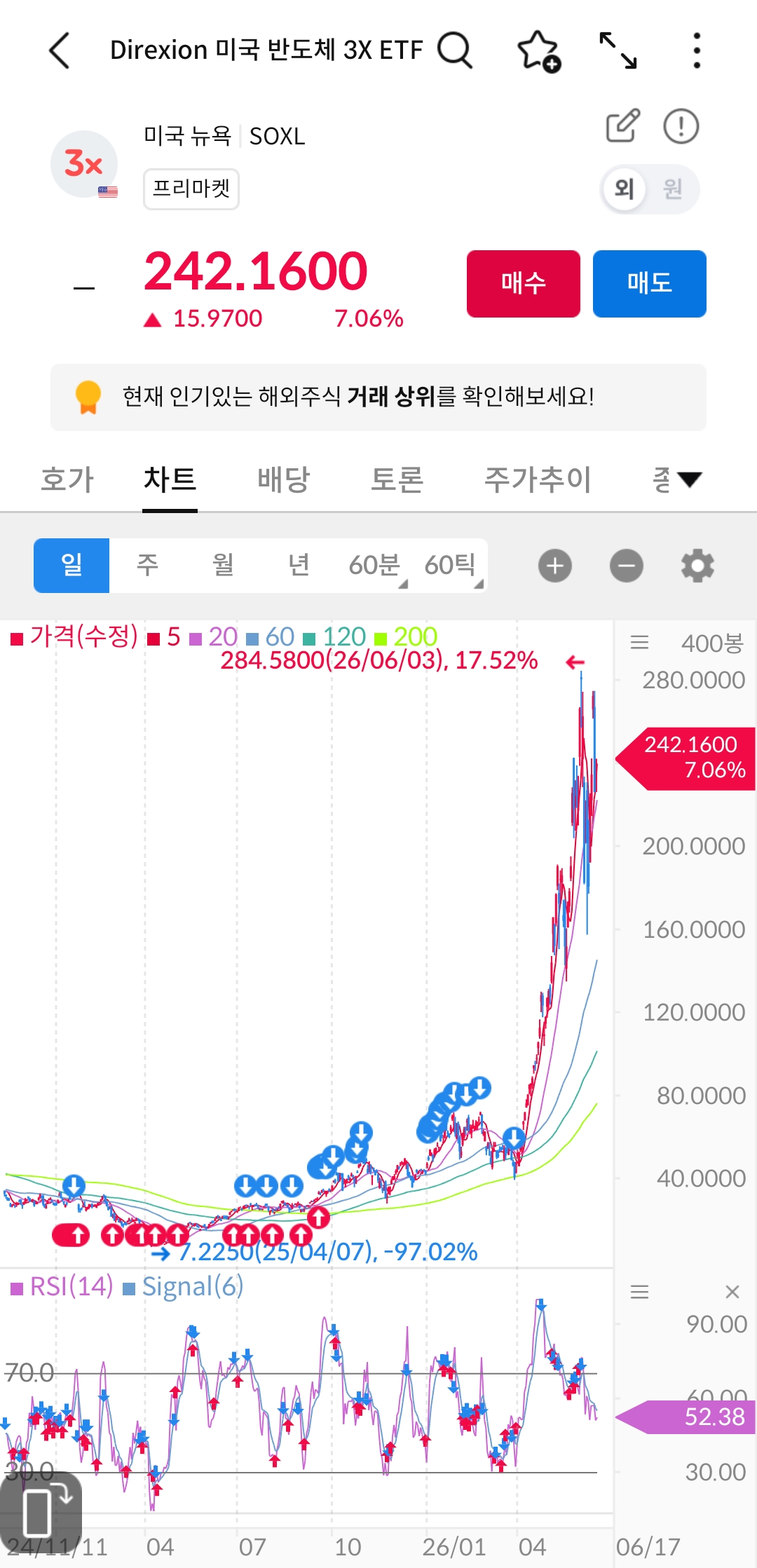Close the RSI indicator panel

point(732,1292)
